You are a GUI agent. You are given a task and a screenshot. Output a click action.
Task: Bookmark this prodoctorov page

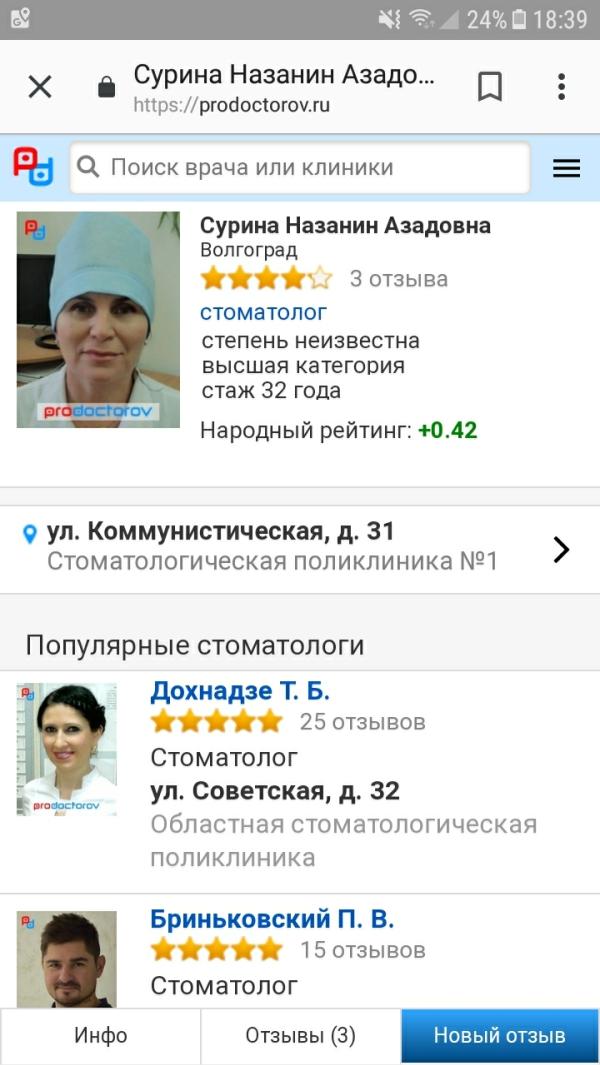pos(490,87)
